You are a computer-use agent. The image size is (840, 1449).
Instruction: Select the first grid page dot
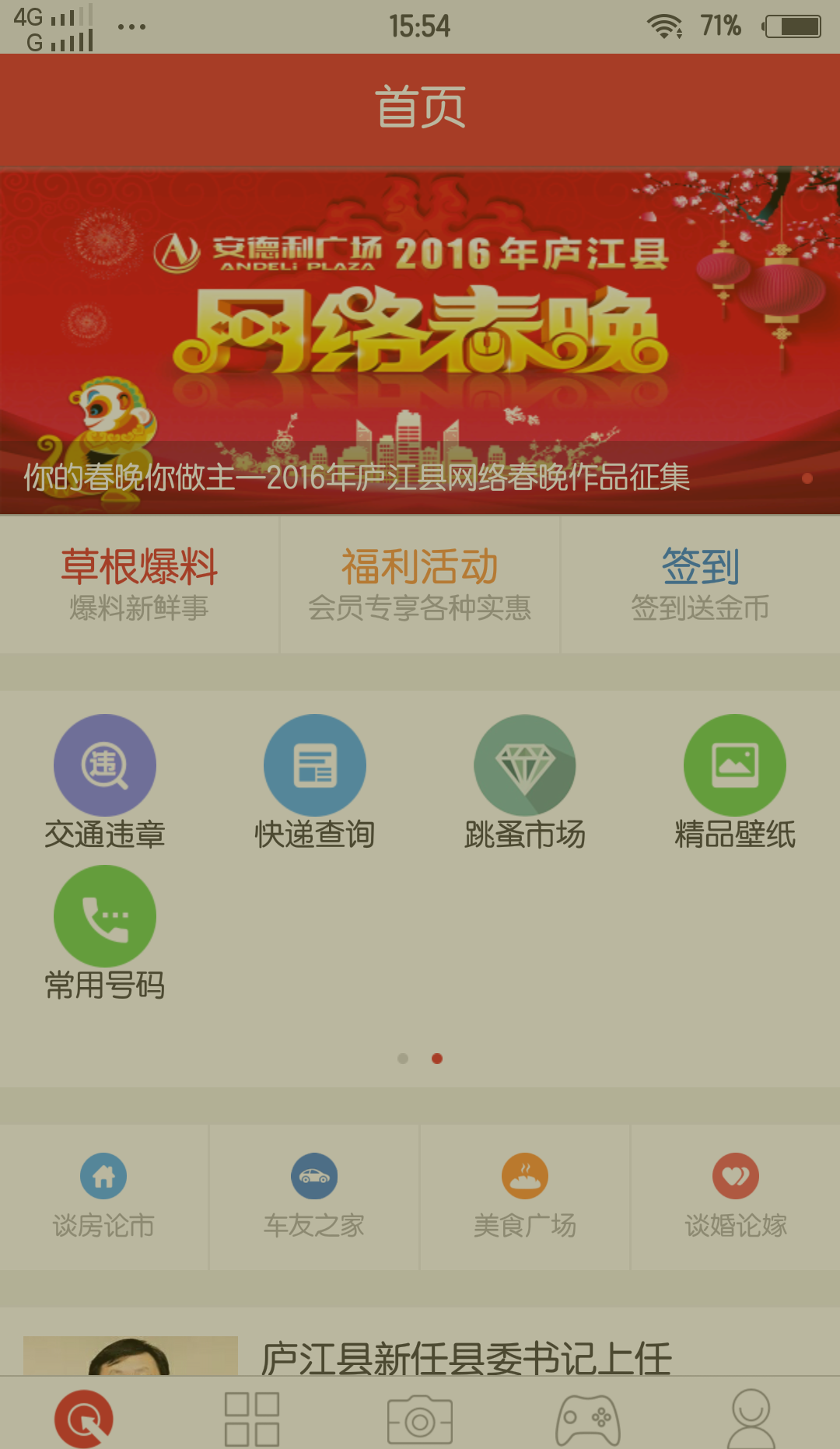click(403, 1059)
